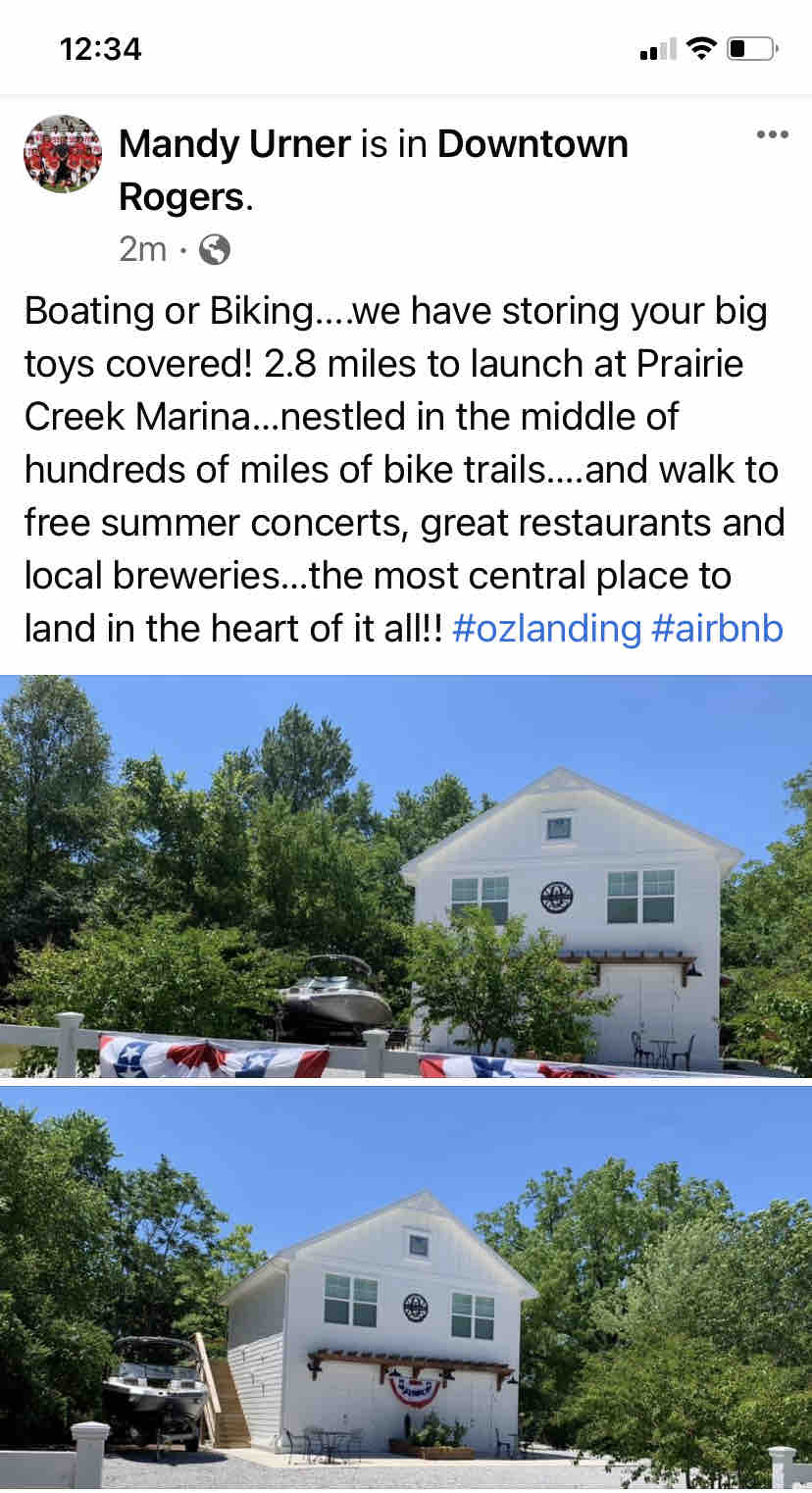Open Mandy Urner's profile name link
The height and width of the screenshot is (1493, 812).
pyautogui.click(x=234, y=144)
